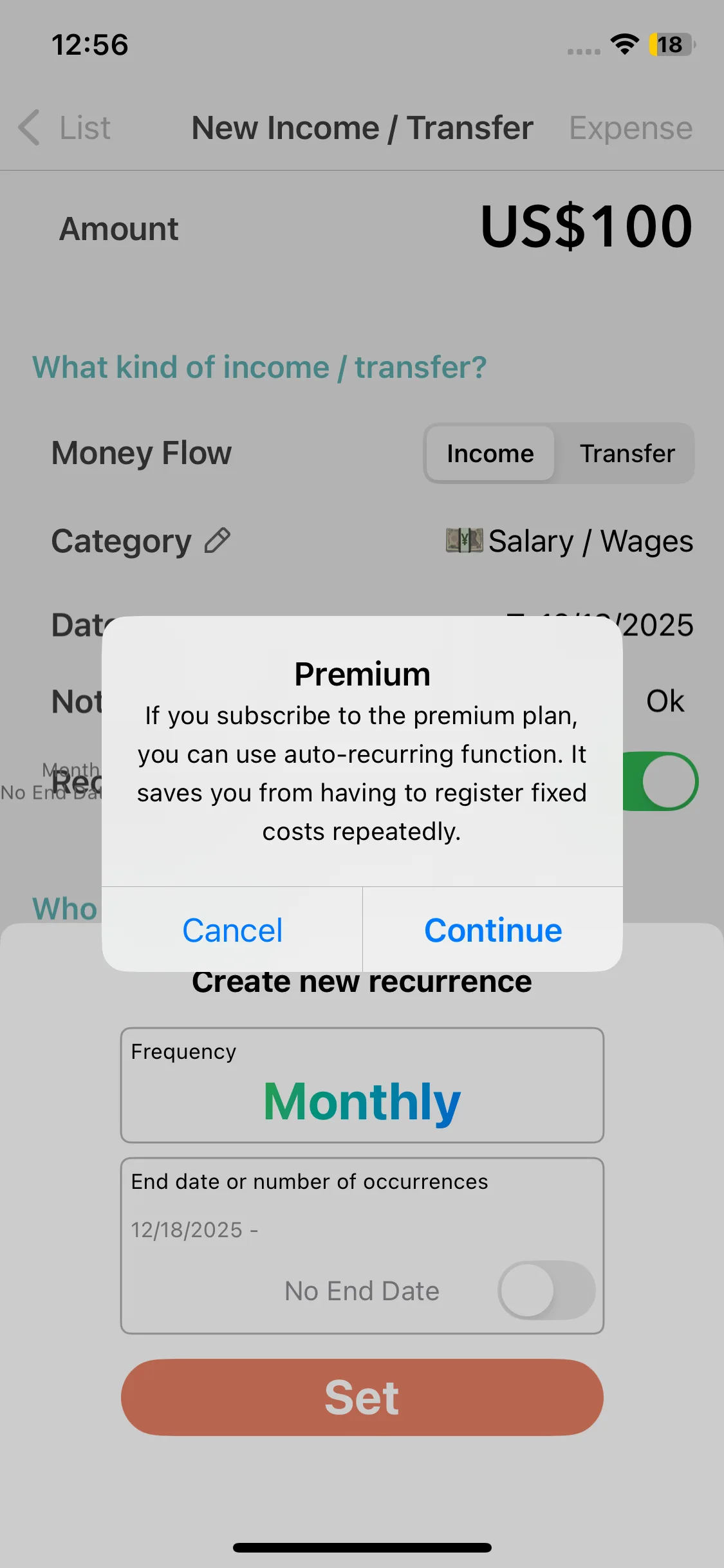Open the Salary / Wages category
Image resolution: width=724 pixels, height=1568 pixels.
[x=570, y=541]
